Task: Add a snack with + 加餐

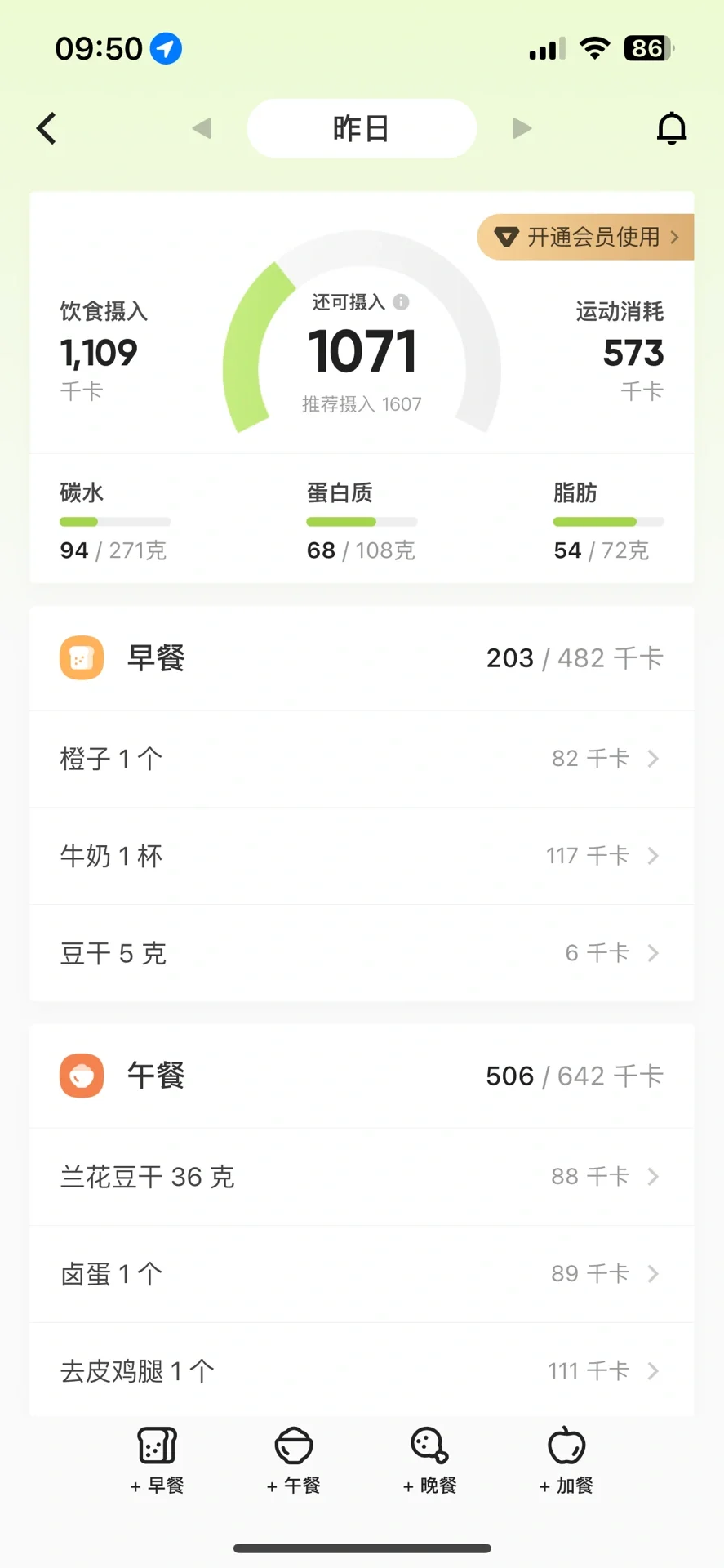Action: [x=566, y=1460]
